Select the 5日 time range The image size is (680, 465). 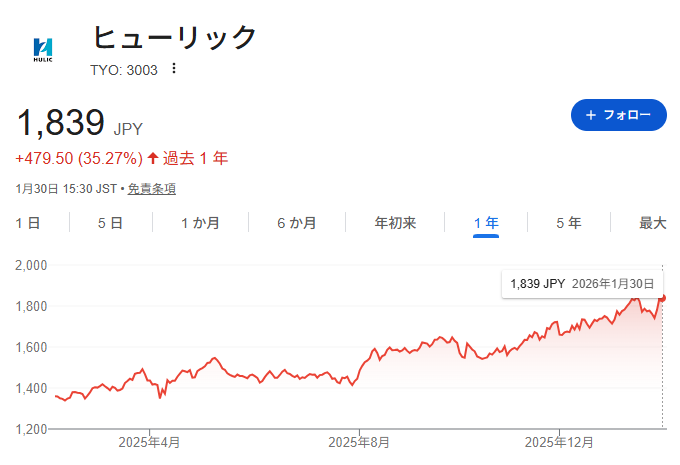[110, 223]
